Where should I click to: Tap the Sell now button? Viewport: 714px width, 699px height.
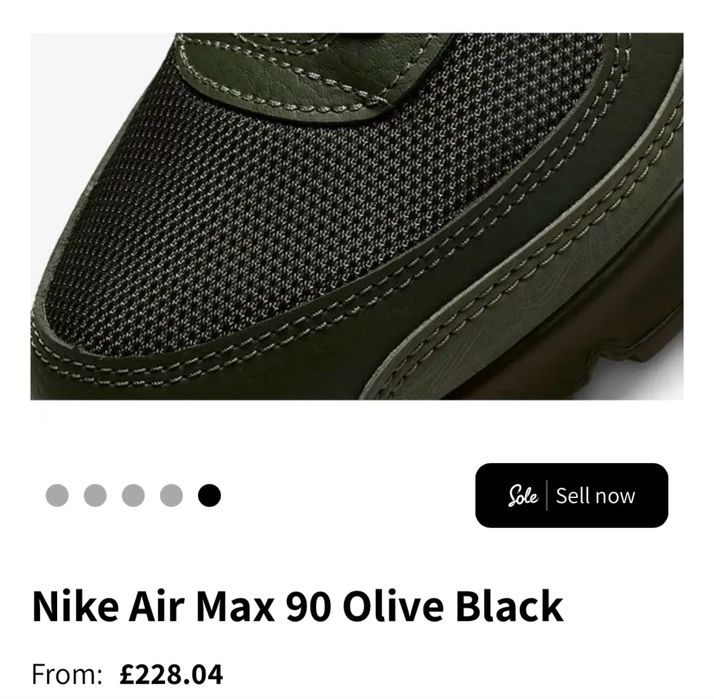pos(571,495)
